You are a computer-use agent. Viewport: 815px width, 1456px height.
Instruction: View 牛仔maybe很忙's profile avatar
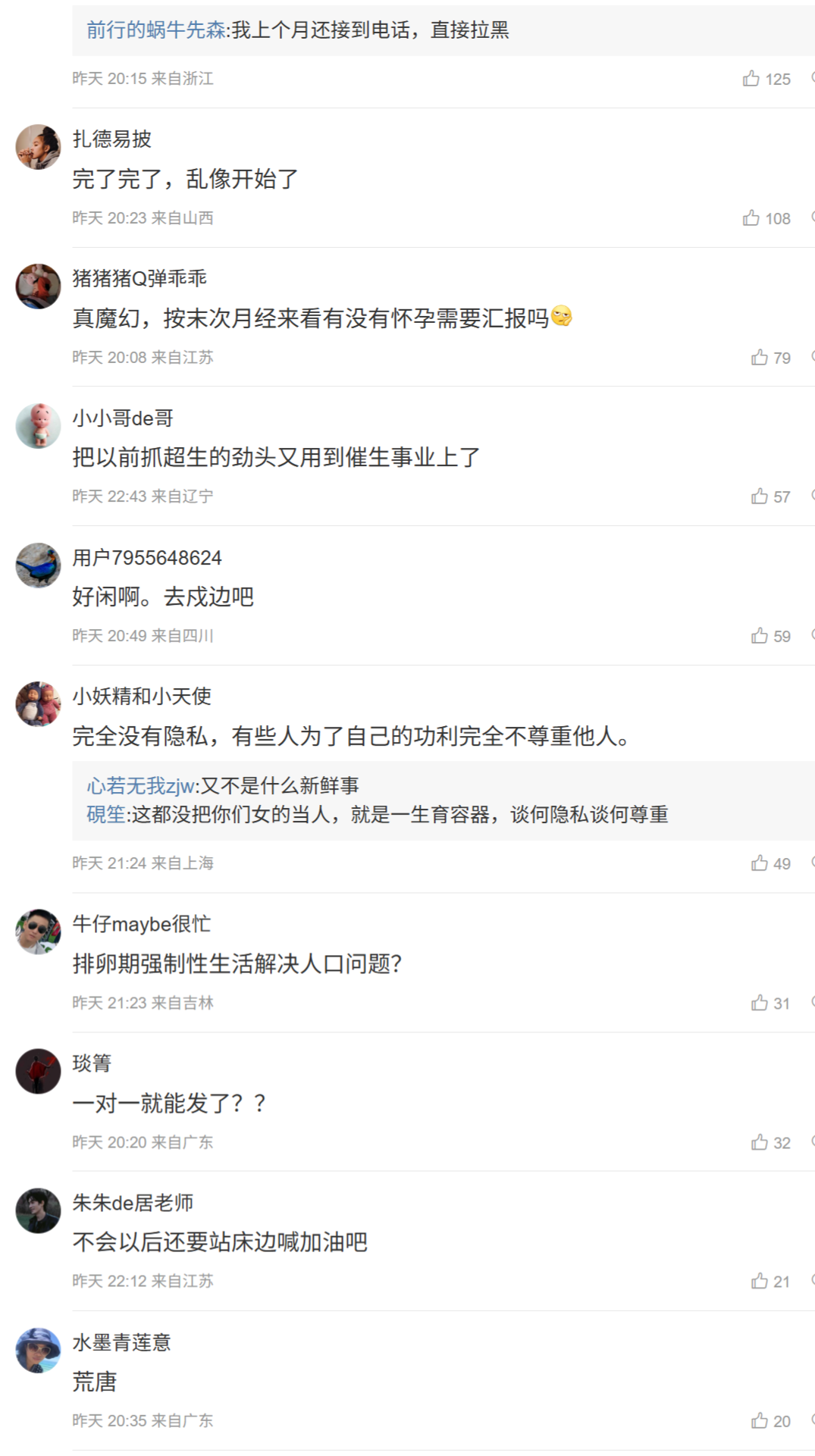pyautogui.click(x=38, y=932)
